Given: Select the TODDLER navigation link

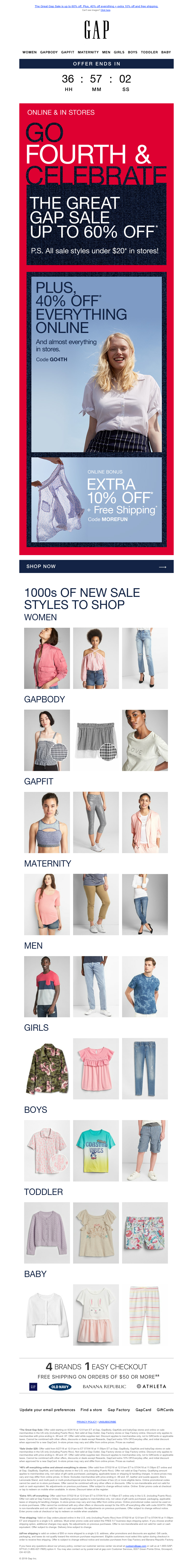Looking at the screenshot, I should [149, 52].
